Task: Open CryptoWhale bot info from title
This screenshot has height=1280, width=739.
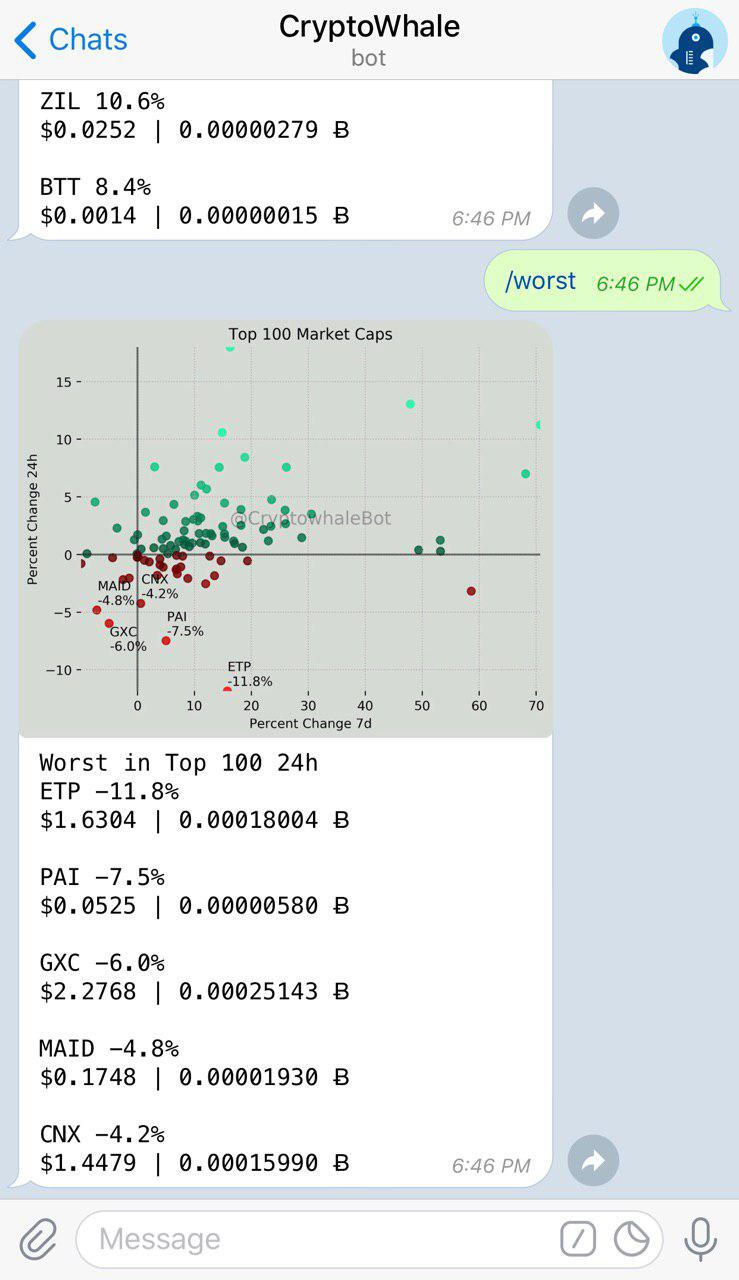Action: pos(369,40)
